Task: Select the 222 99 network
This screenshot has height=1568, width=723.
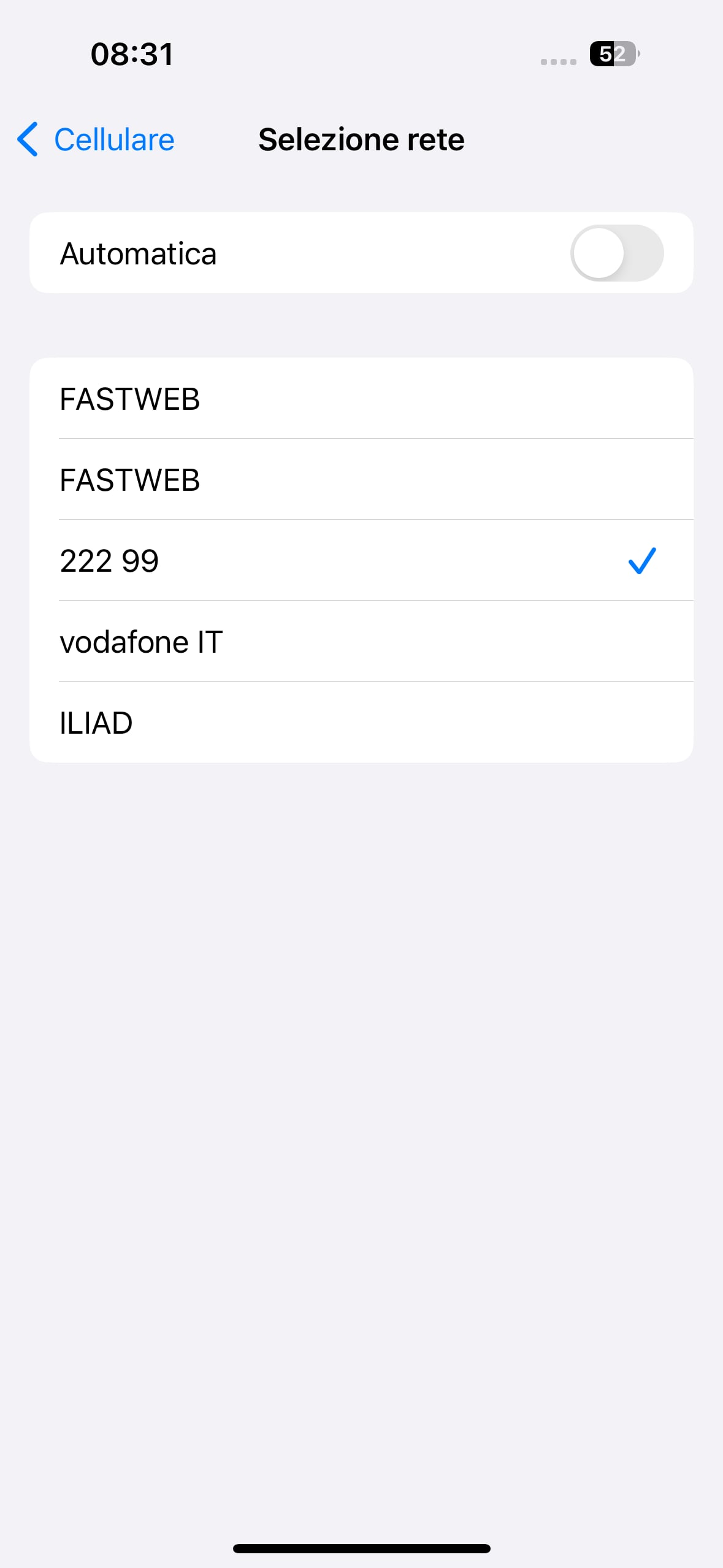Action: click(x=361, y=560)
